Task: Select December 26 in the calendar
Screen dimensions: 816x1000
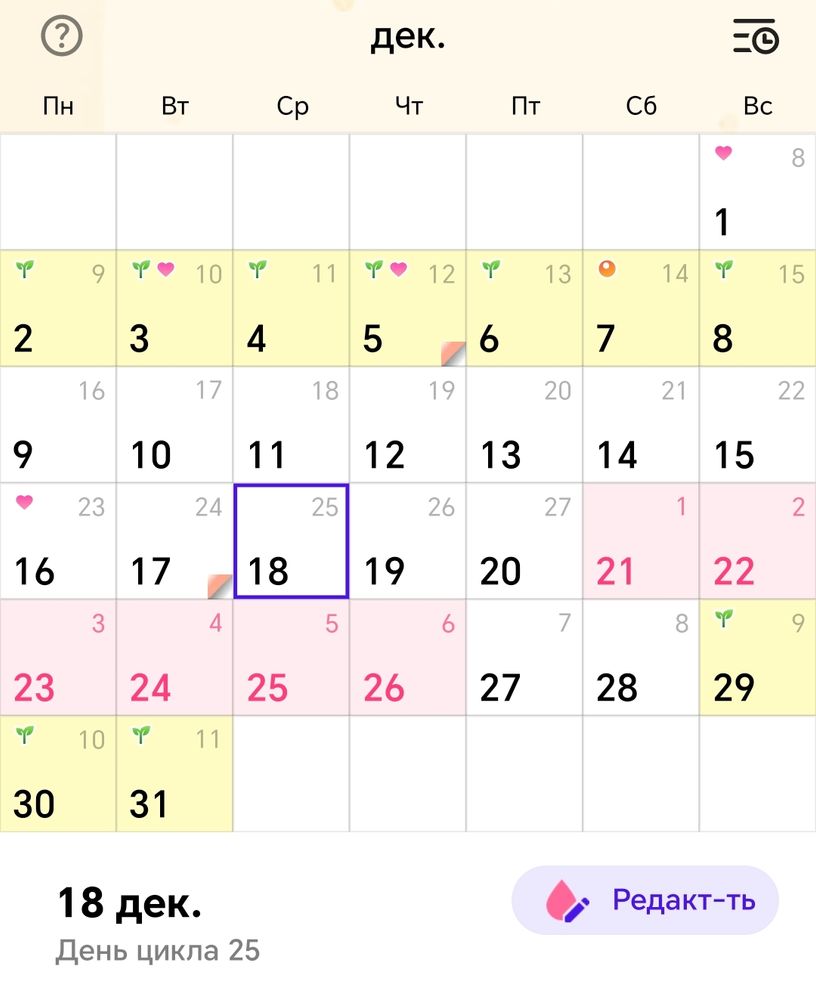Action: [407, 658]
